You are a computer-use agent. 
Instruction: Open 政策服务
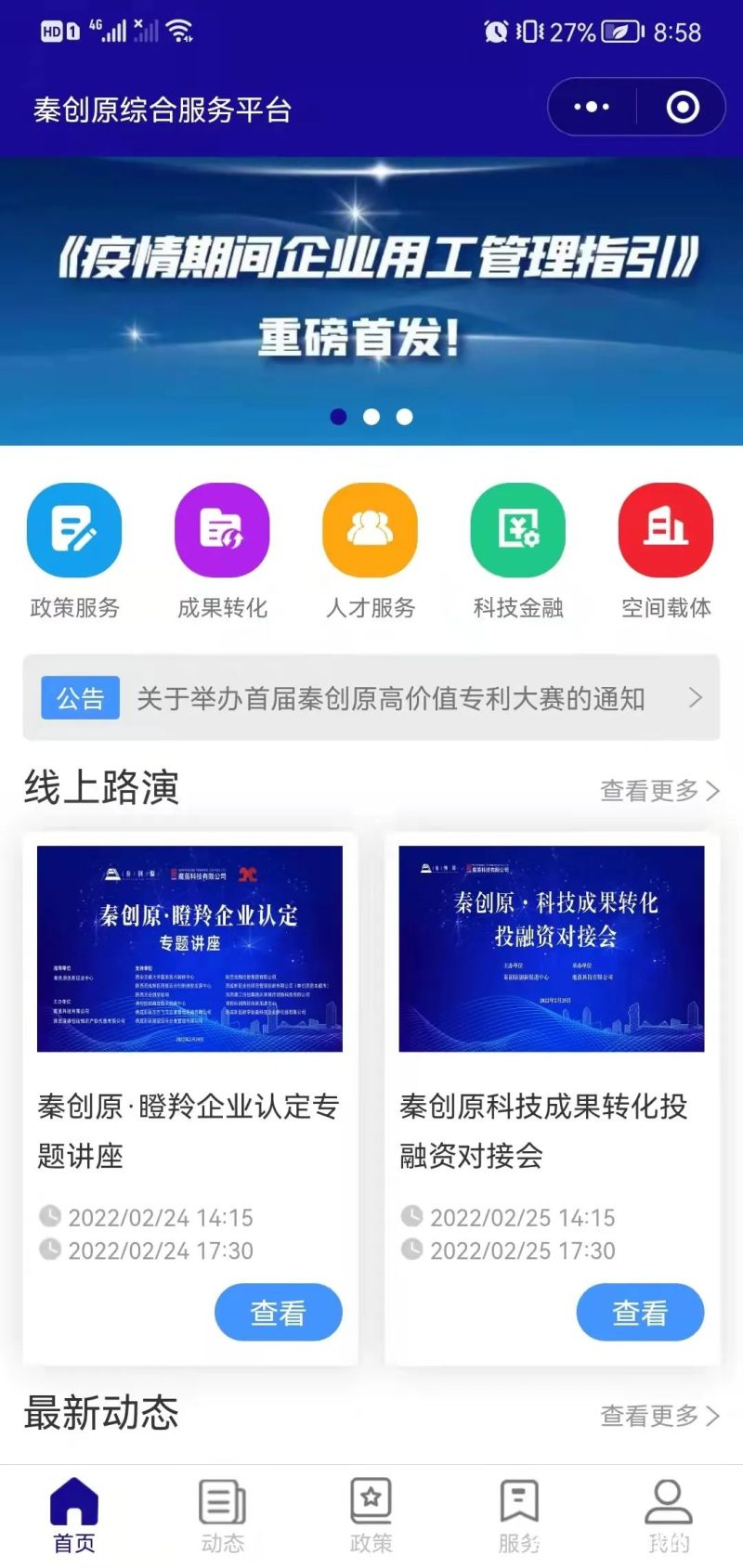tap(74, 550)
